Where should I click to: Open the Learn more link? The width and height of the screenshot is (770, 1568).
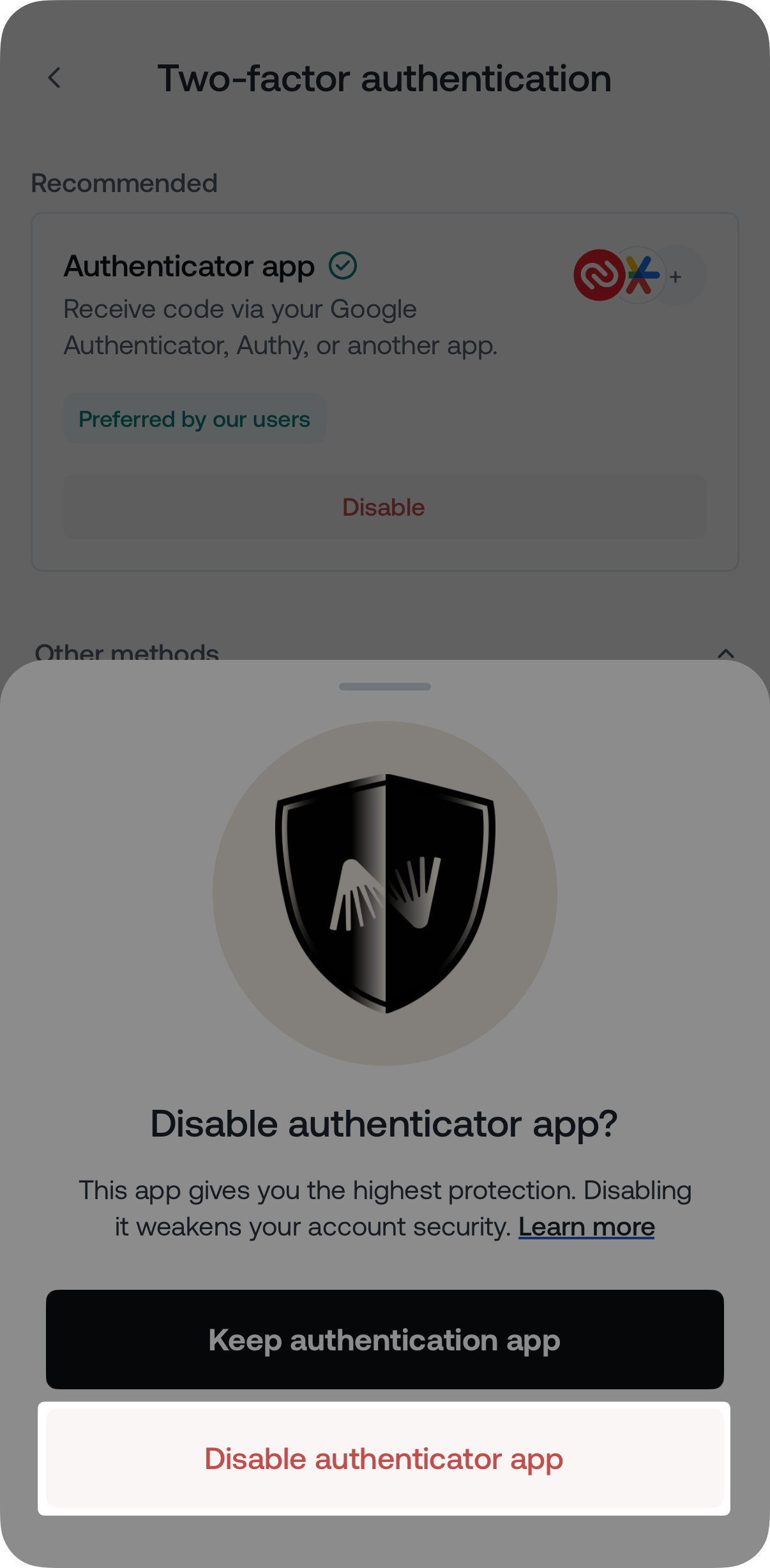click(x=586, y=1227)
